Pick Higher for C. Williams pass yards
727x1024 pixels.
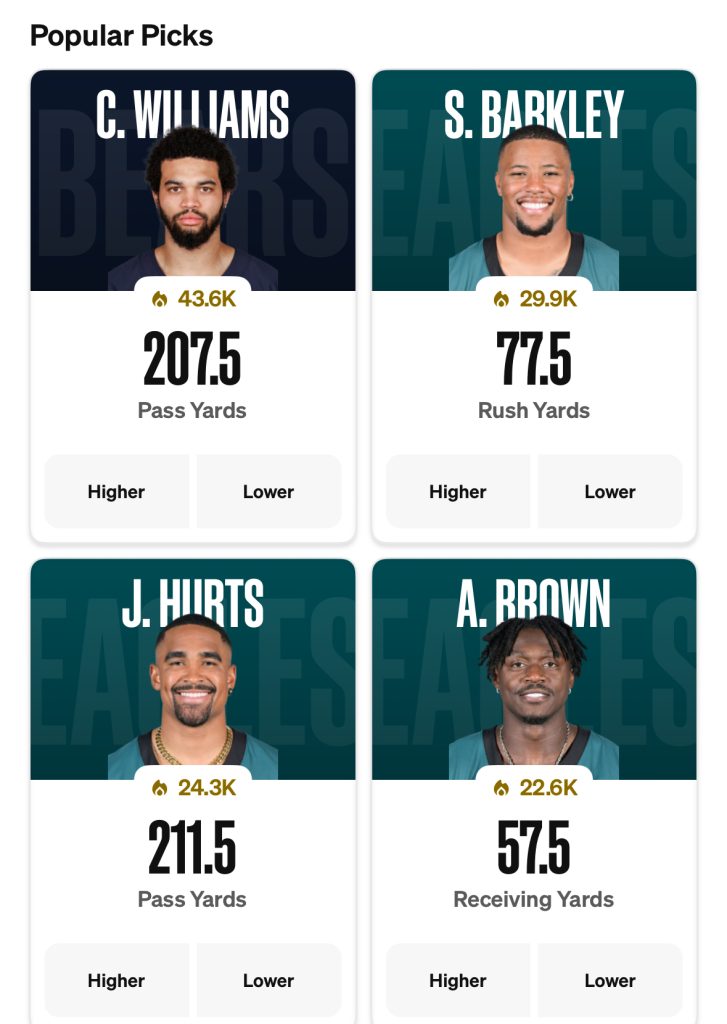[117, 491]
